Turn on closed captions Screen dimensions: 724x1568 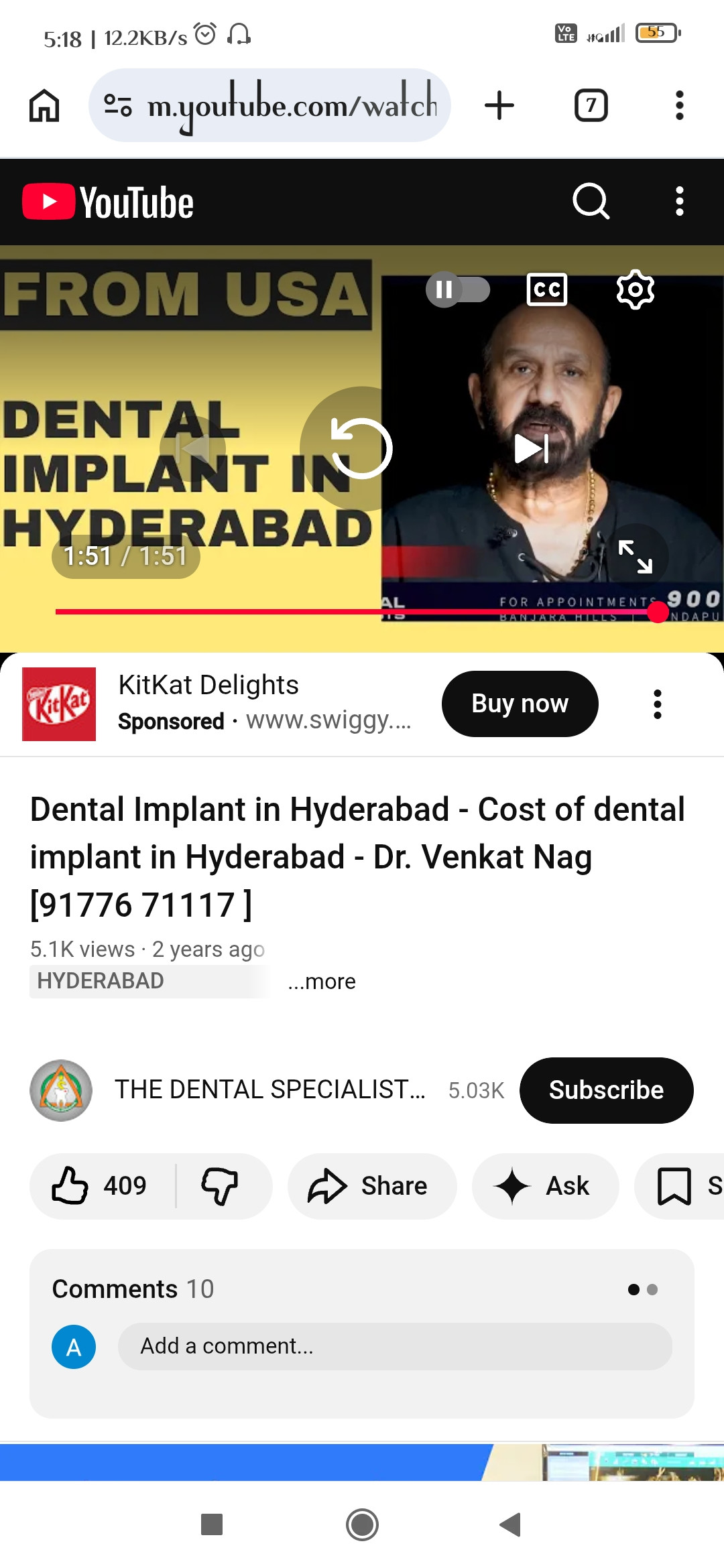pos(547,289)
